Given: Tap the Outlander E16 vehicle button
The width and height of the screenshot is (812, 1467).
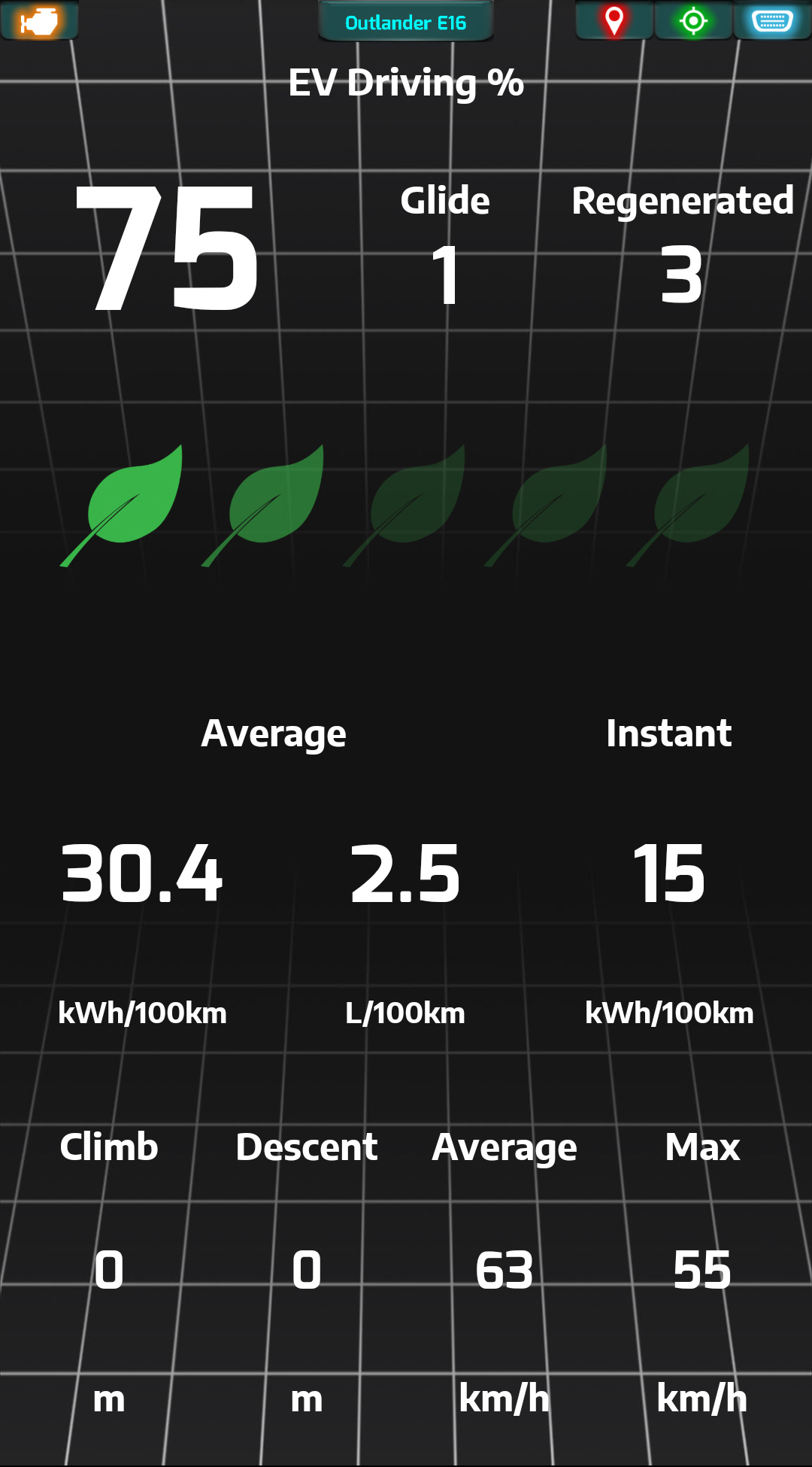Looking at the screenshot, I should [405, 23].
